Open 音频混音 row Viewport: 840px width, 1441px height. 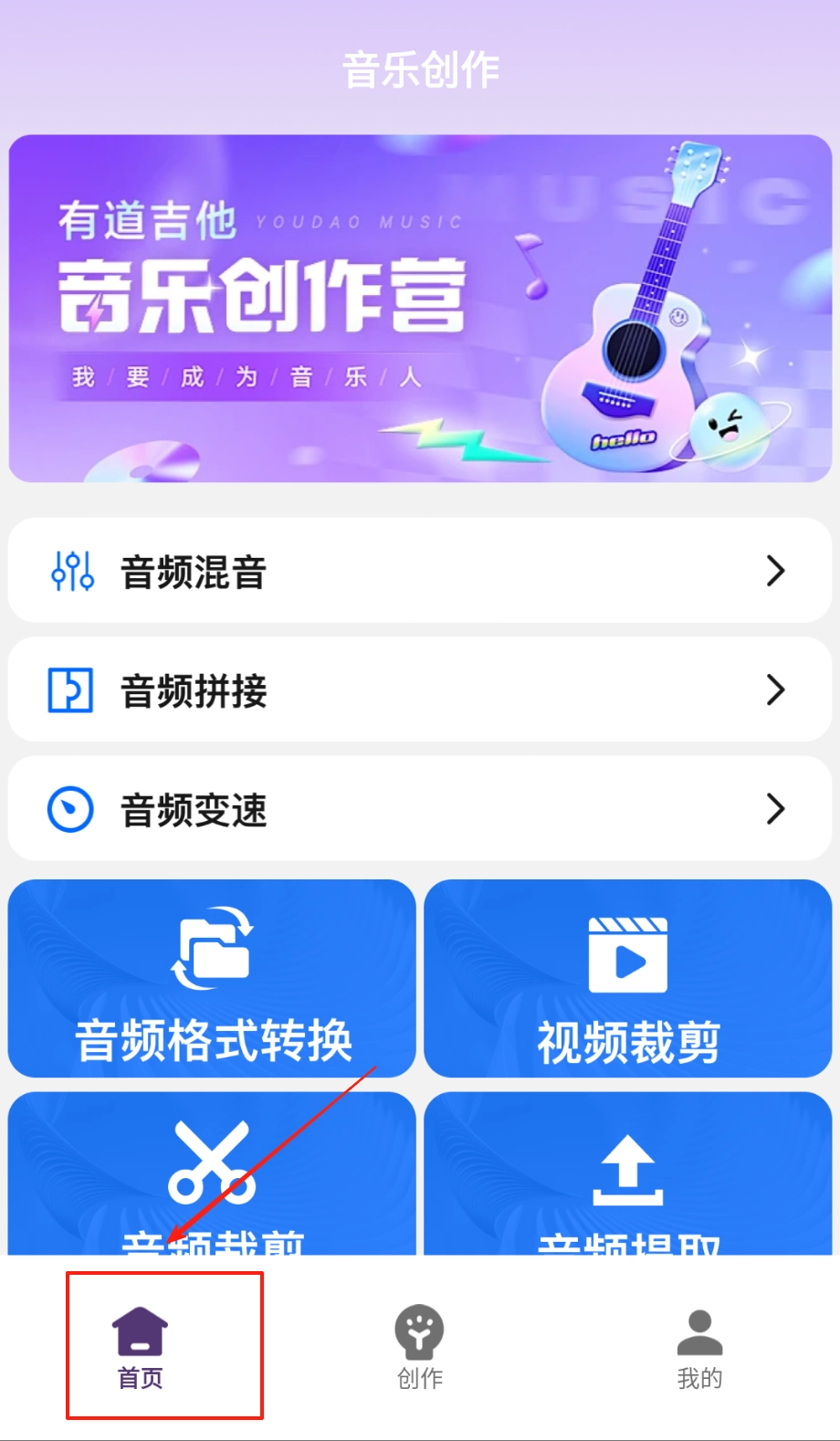(x=420, y=571)
